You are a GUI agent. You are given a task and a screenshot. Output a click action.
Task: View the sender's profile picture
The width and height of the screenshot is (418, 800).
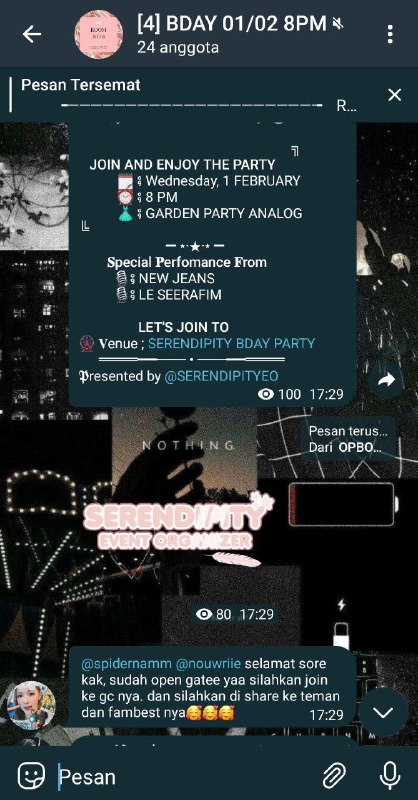coord(32,706)
